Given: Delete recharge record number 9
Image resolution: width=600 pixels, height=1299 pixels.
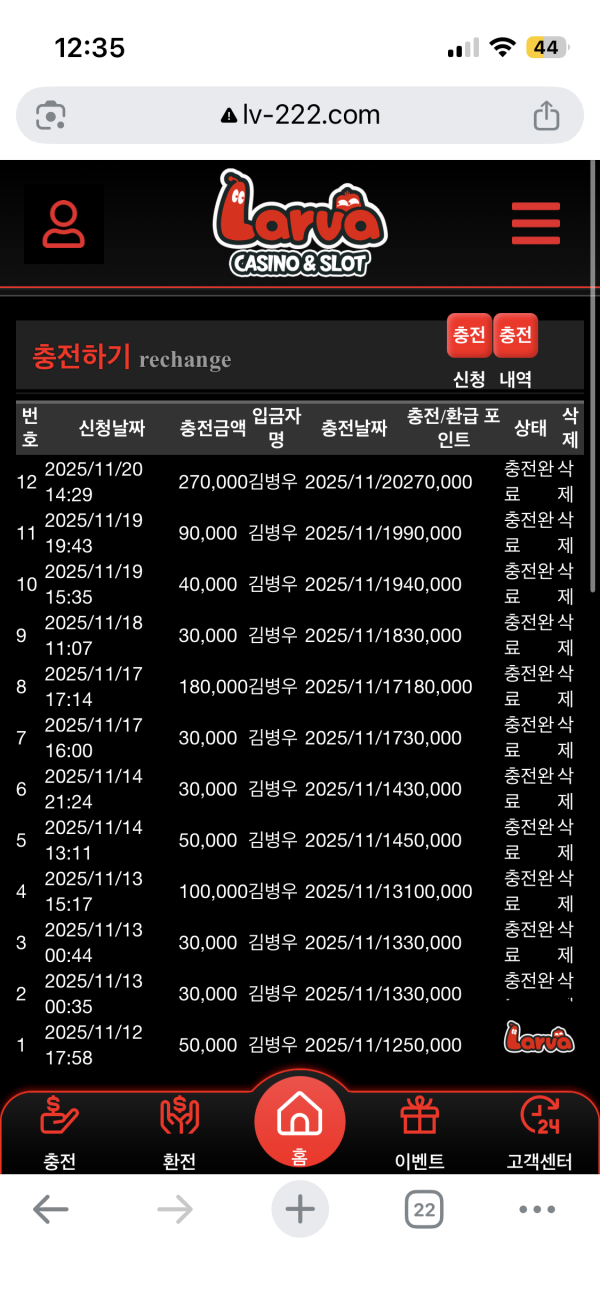Looking at the screenshot, I should point(566,635).
